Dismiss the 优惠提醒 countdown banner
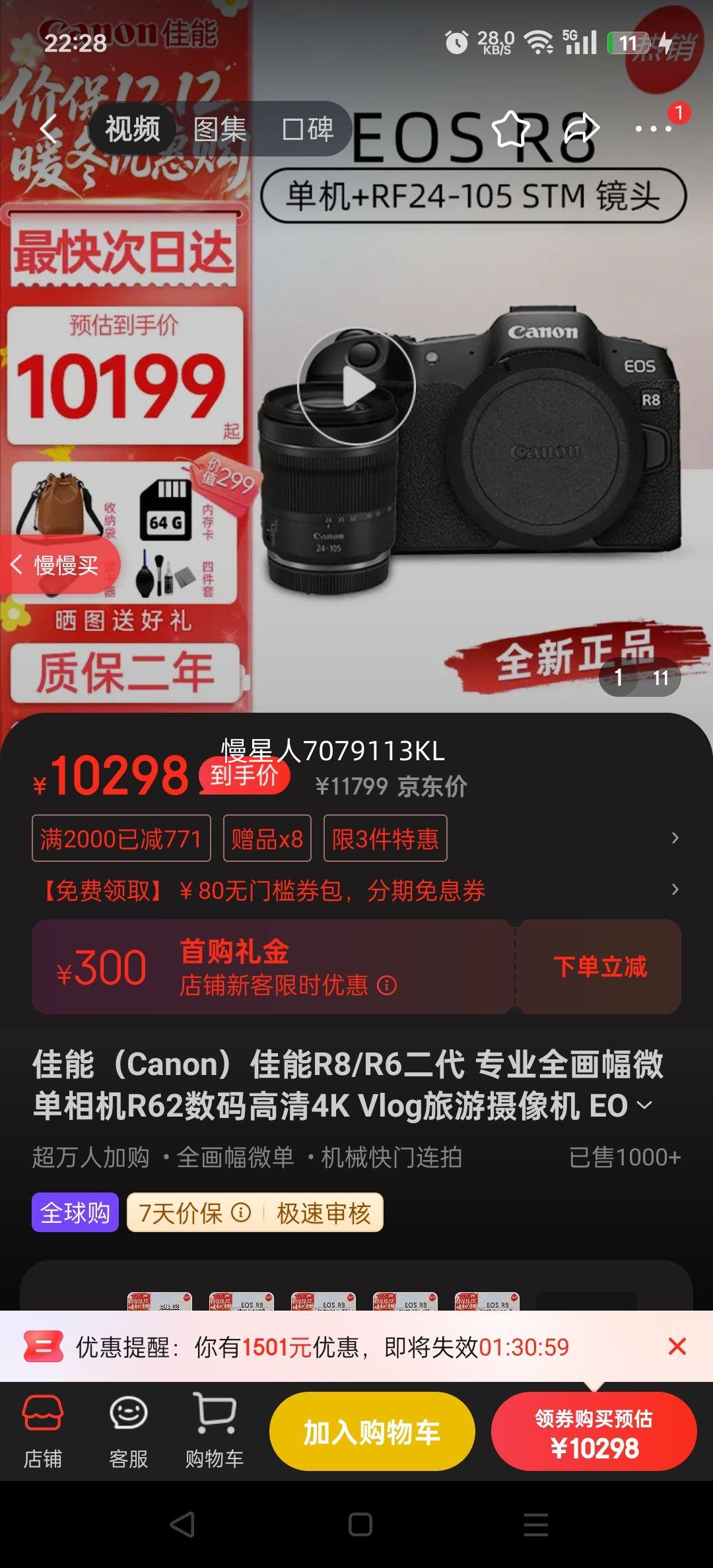This screenshot has width=713, height=1568. (x=678, y=1346)
